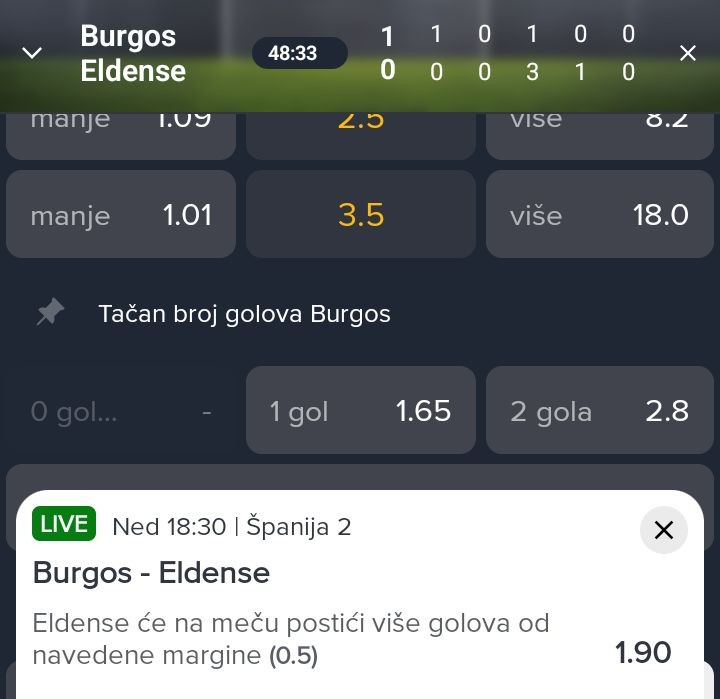The width and height of the screenshot is (720, 699).
Task: Bet on Burgos scoring 2 gola
Action: (600, 410)
